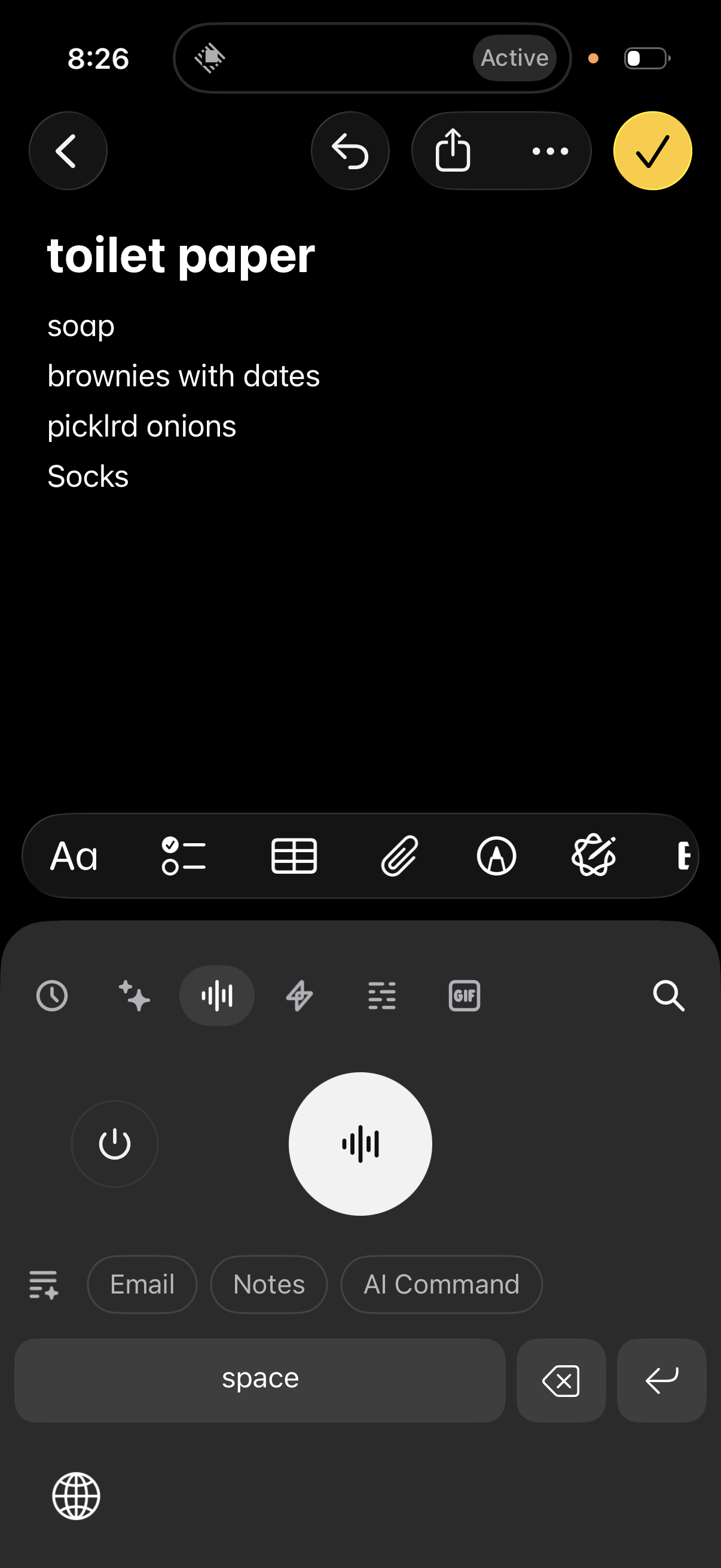Undo the last edit
This screenshot has width=721, height=1568.
point(350,151)
